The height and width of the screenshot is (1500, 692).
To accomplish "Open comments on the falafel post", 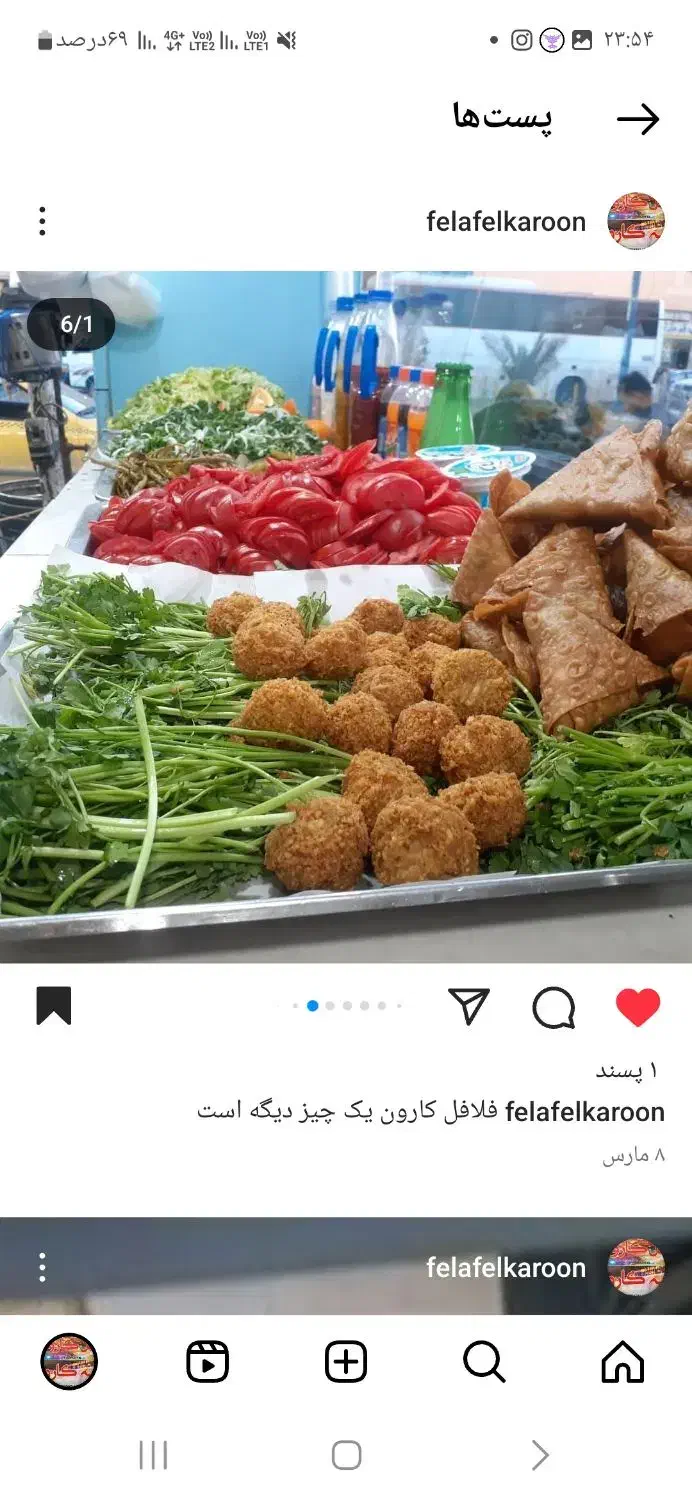I will [554, 1007].
